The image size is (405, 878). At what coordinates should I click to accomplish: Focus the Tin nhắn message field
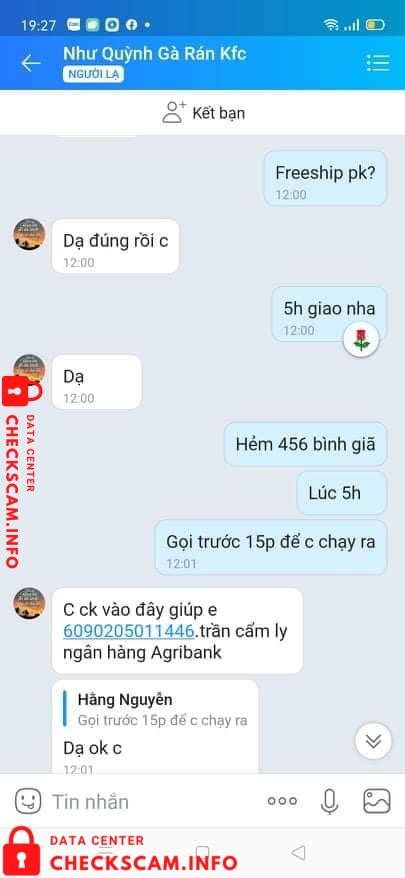[151, 802]
